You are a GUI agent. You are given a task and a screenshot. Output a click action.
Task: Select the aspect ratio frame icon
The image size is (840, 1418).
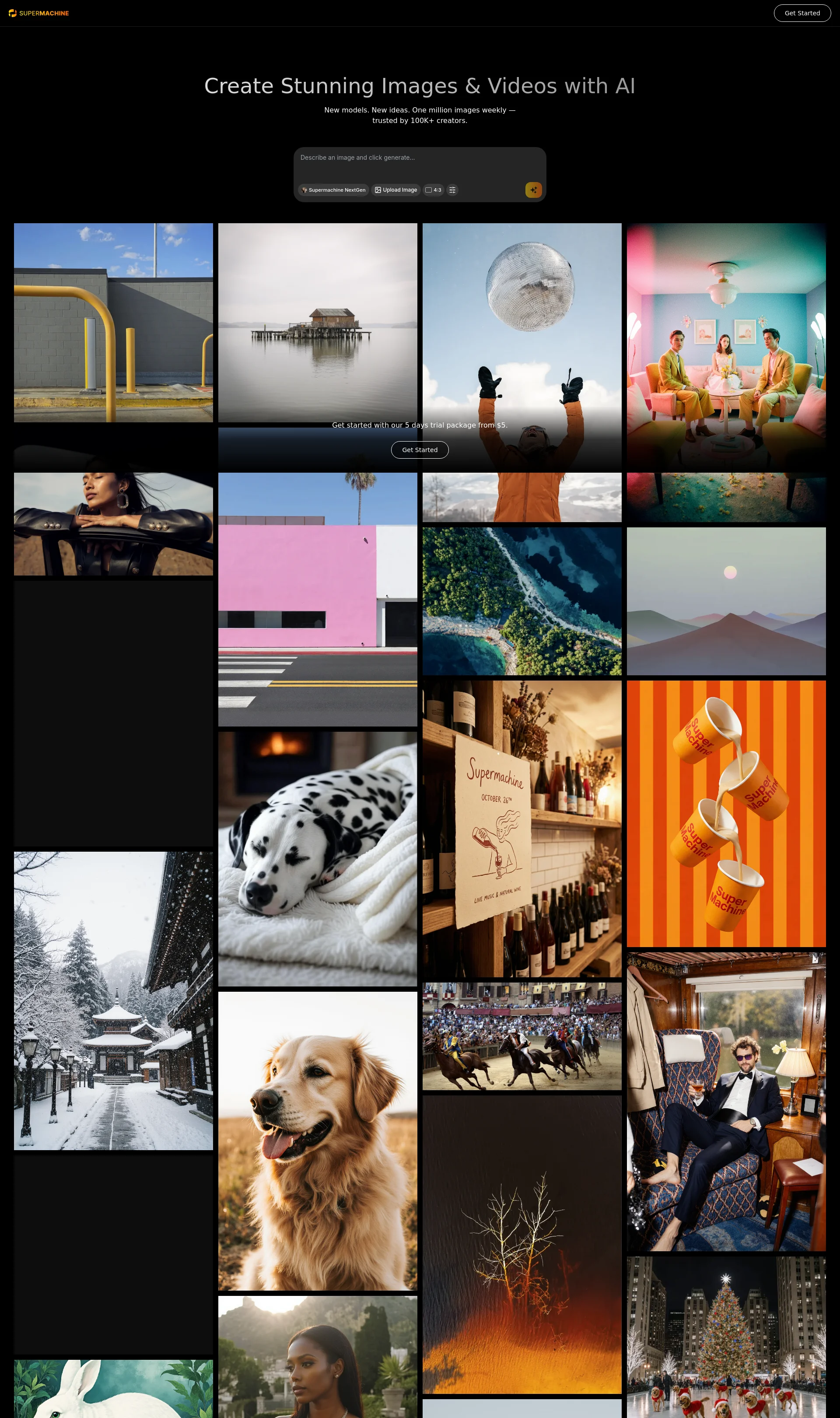click(x=428, y=190)
